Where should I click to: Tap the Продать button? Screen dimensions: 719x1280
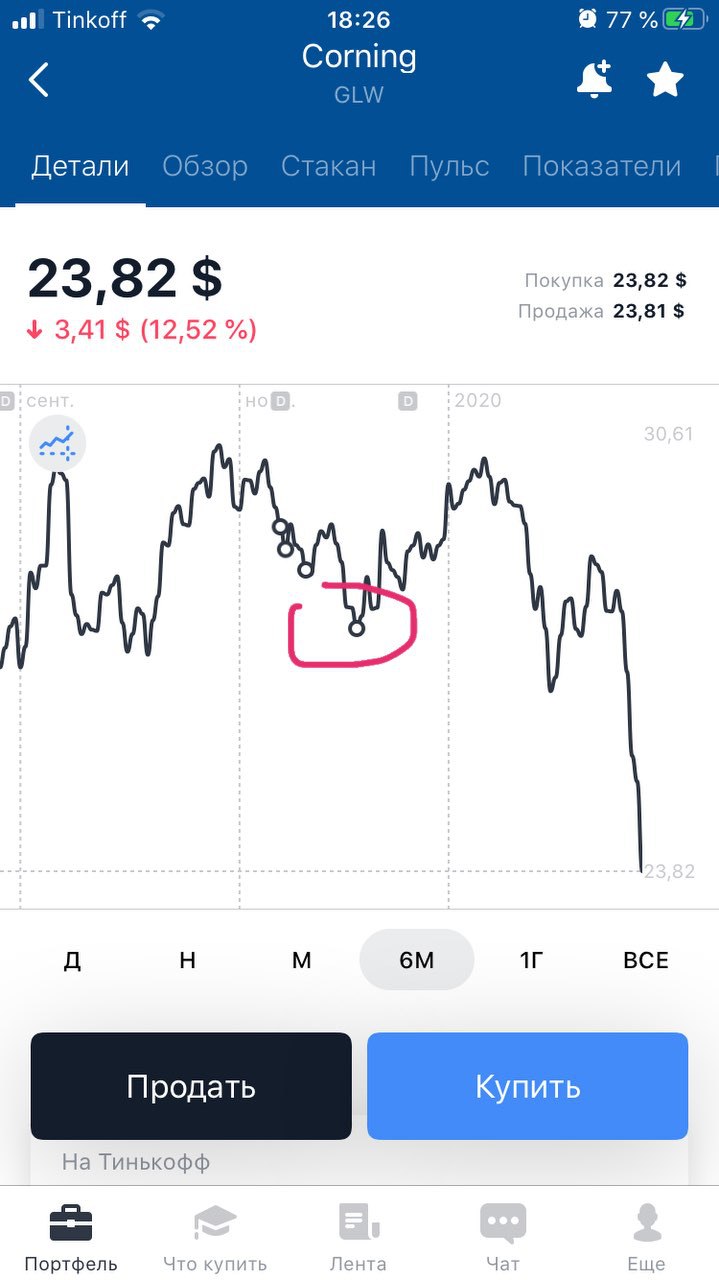click(191, 1086)
